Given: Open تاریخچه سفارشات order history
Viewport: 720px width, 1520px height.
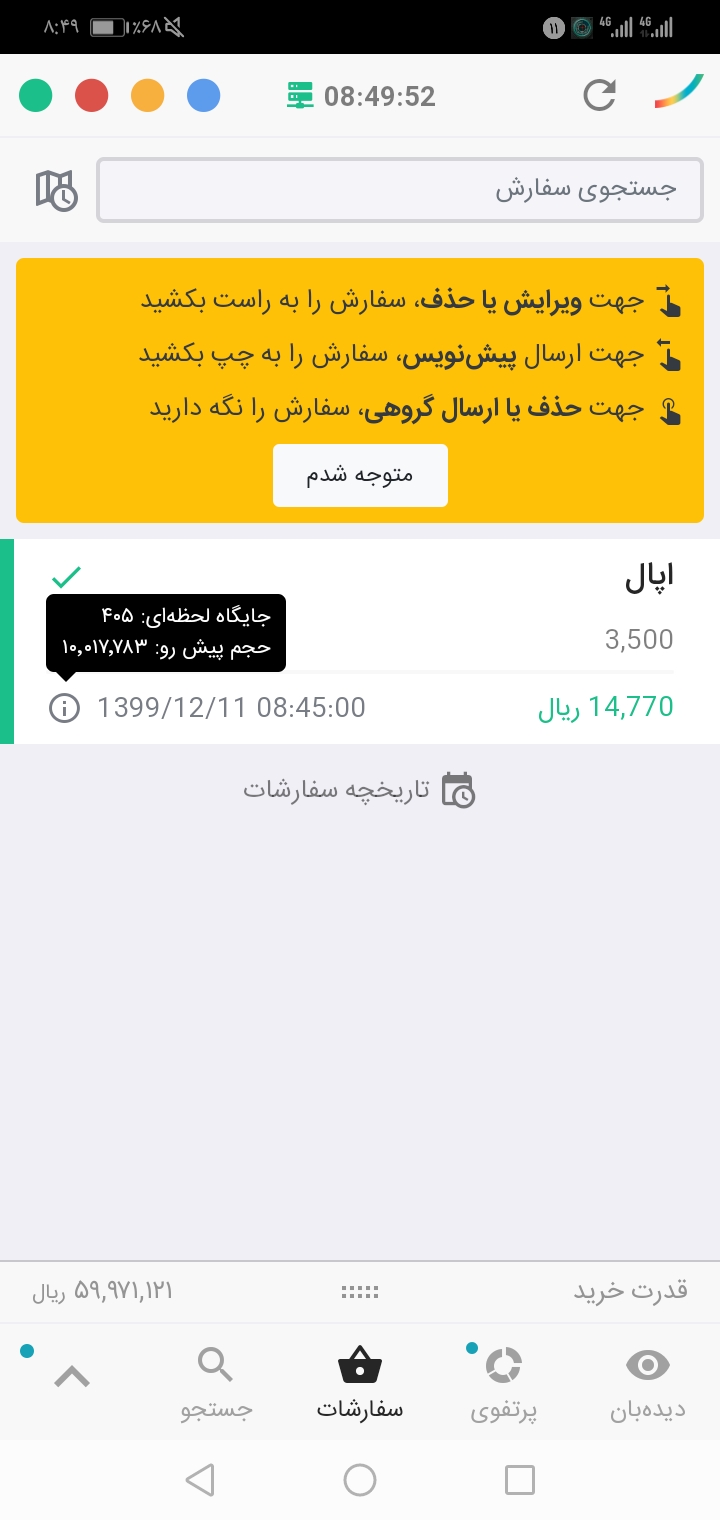Looking at the screenshot, I should click(x=360, y=790).
